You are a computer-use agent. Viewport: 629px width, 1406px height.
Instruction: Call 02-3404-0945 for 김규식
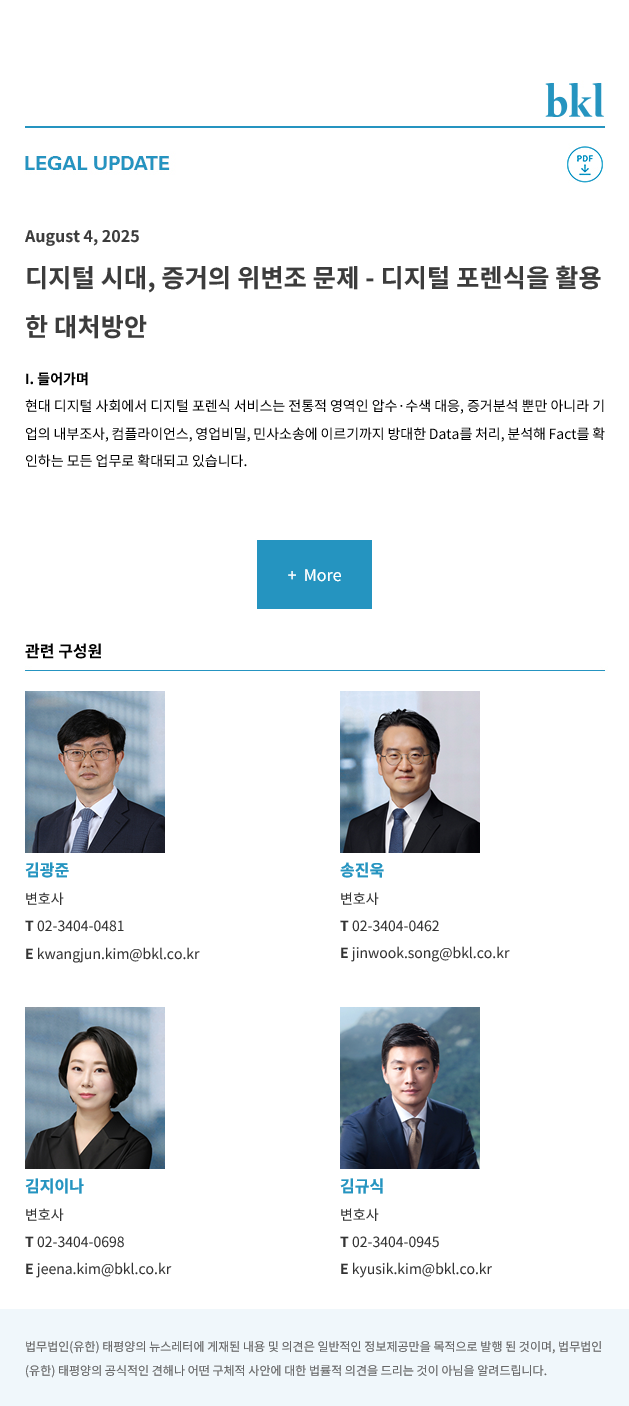point(395,1242)
